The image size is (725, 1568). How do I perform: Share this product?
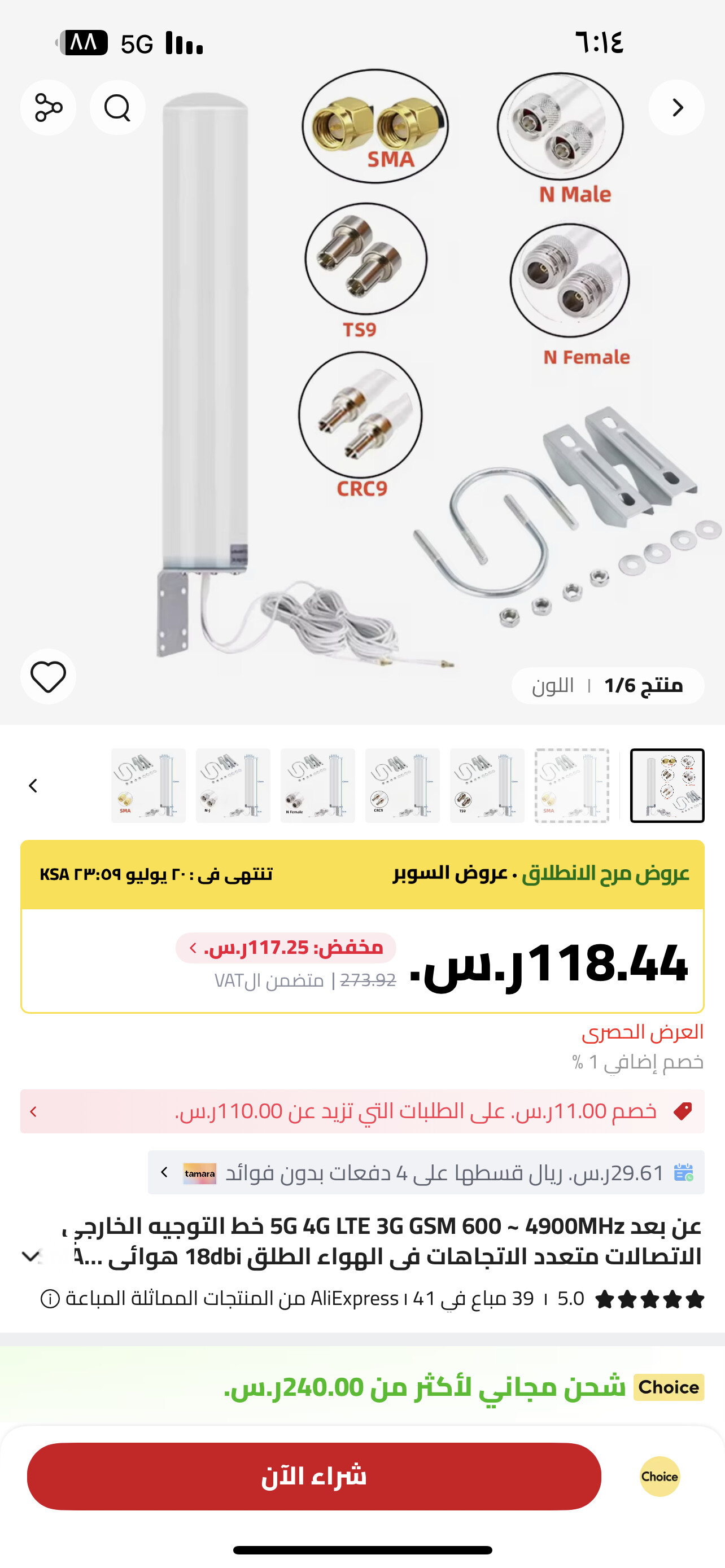pyautogui.click(x=48, y=108)
